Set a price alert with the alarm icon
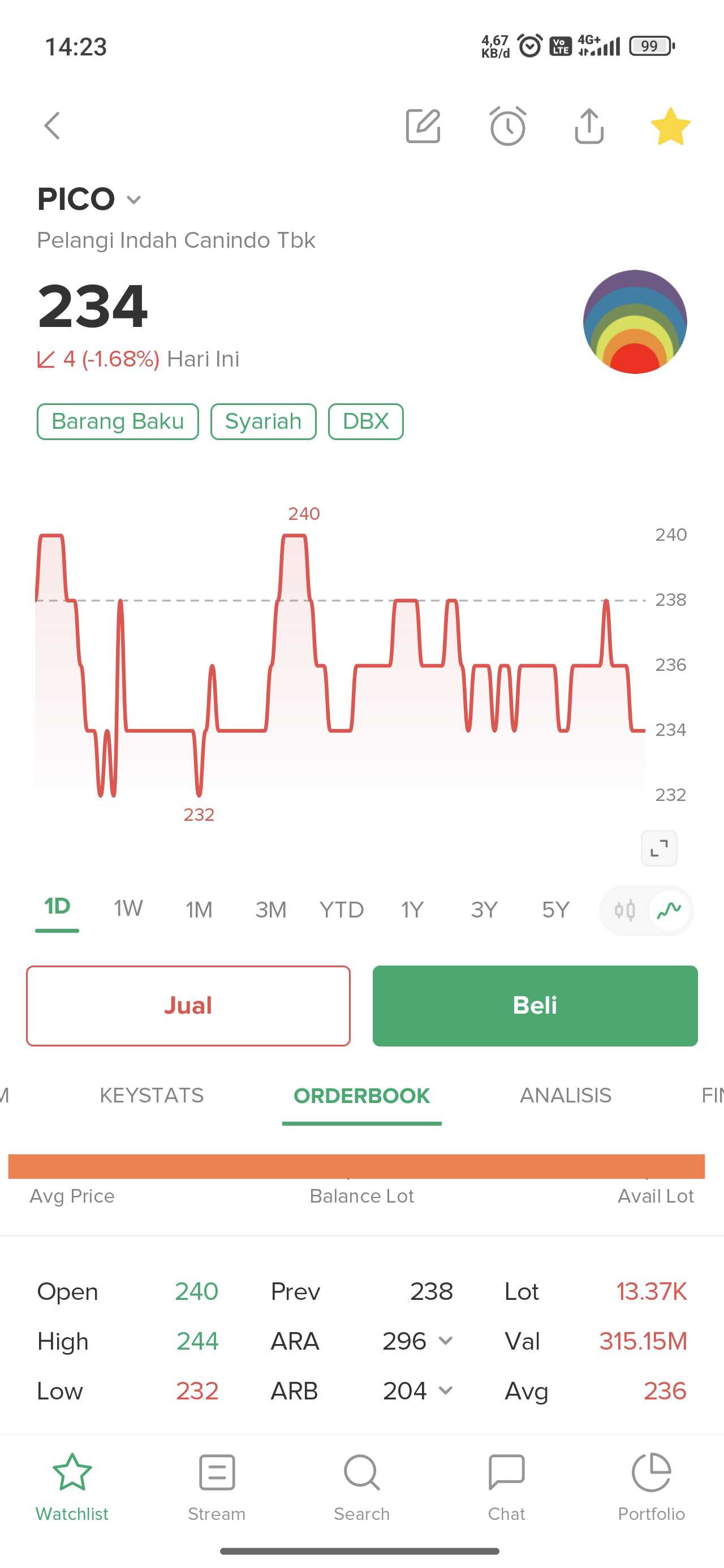The width and height of the screenshot is (724, 1568). [507, 126]
